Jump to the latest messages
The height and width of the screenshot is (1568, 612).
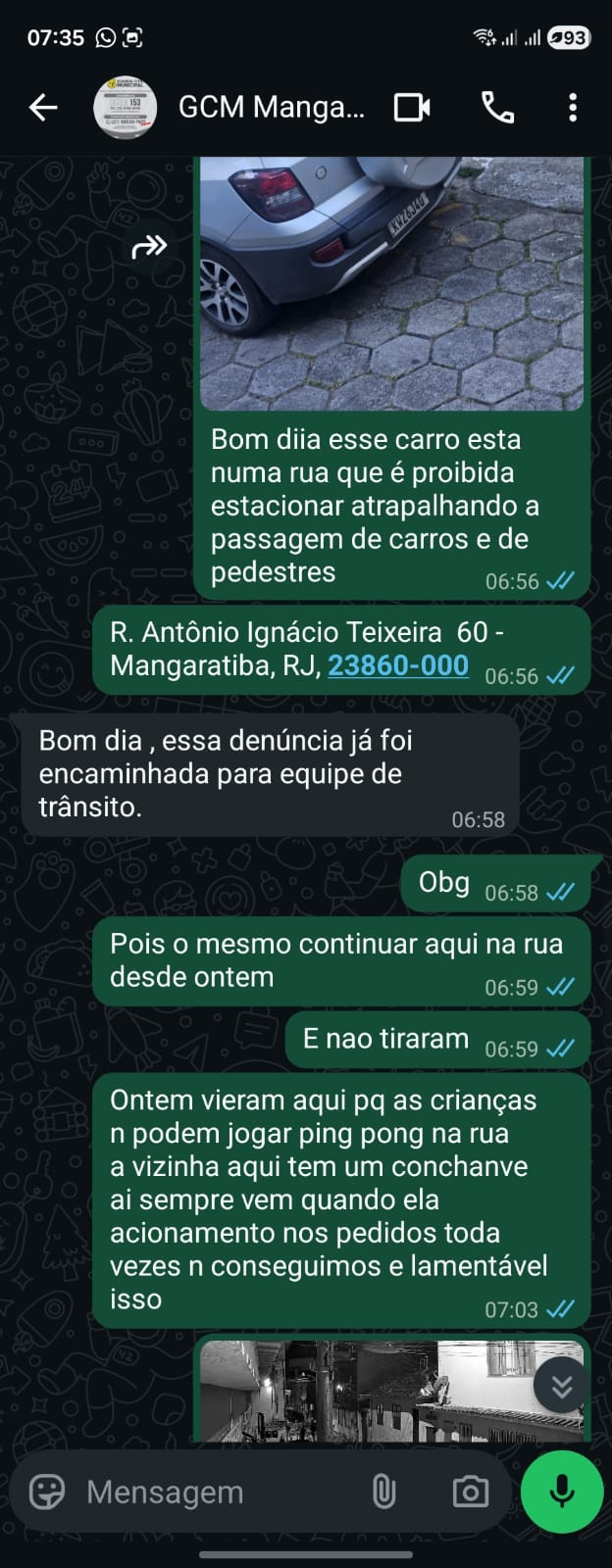click(561, 1386)
